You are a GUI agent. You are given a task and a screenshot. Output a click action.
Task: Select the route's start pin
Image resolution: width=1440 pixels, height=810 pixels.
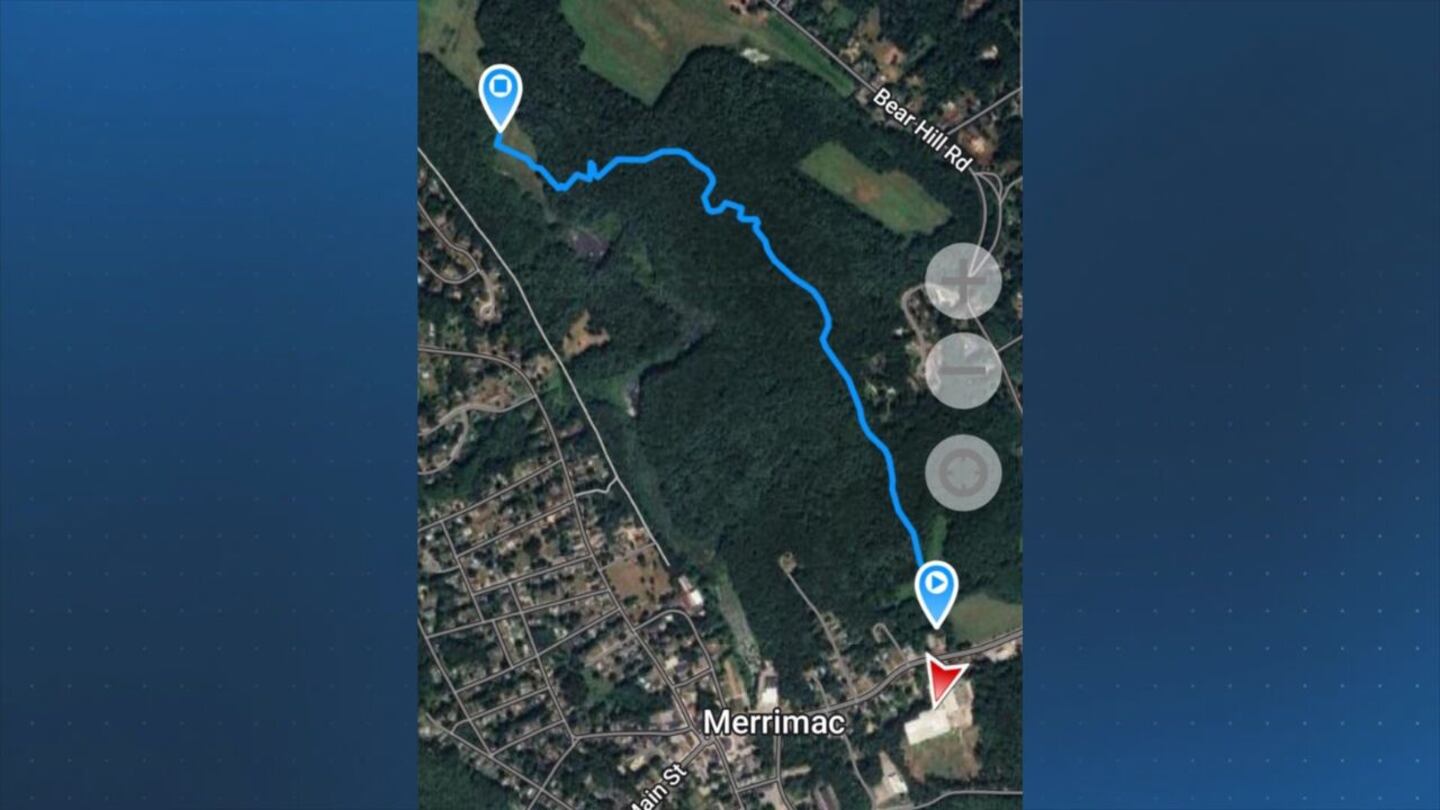pos(936,590)
